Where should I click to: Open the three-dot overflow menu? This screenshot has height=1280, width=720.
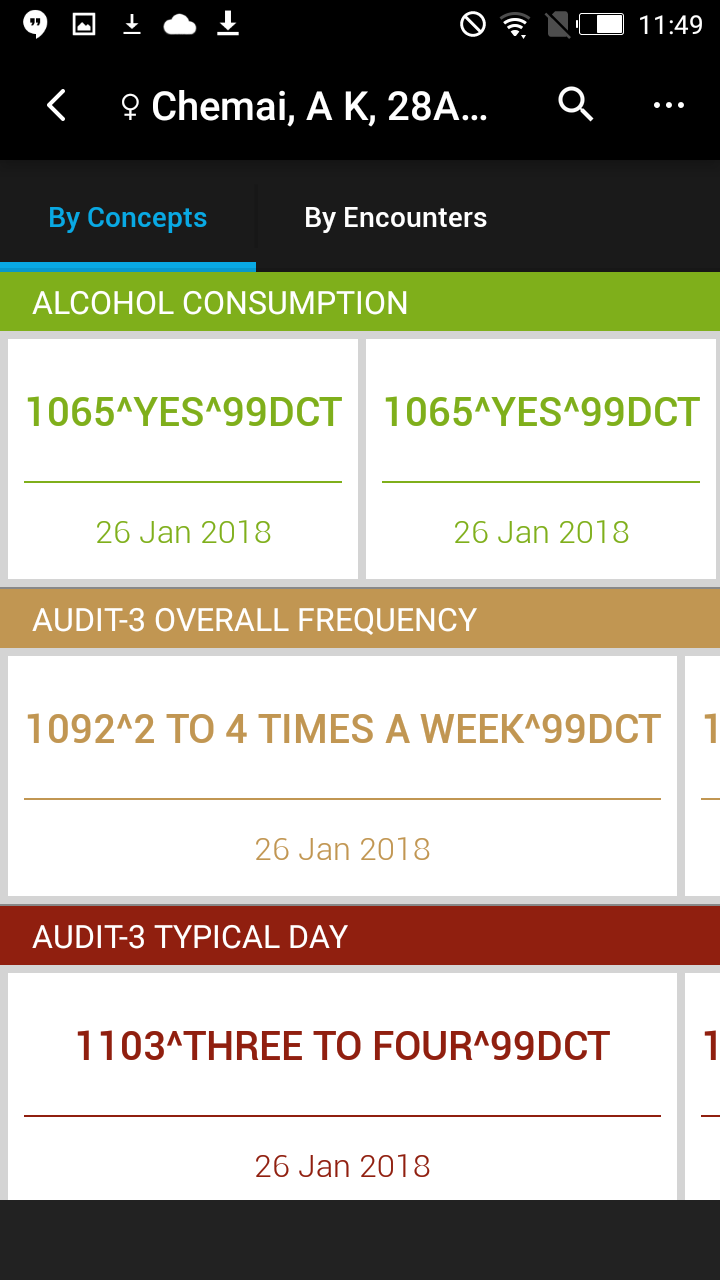668,105
